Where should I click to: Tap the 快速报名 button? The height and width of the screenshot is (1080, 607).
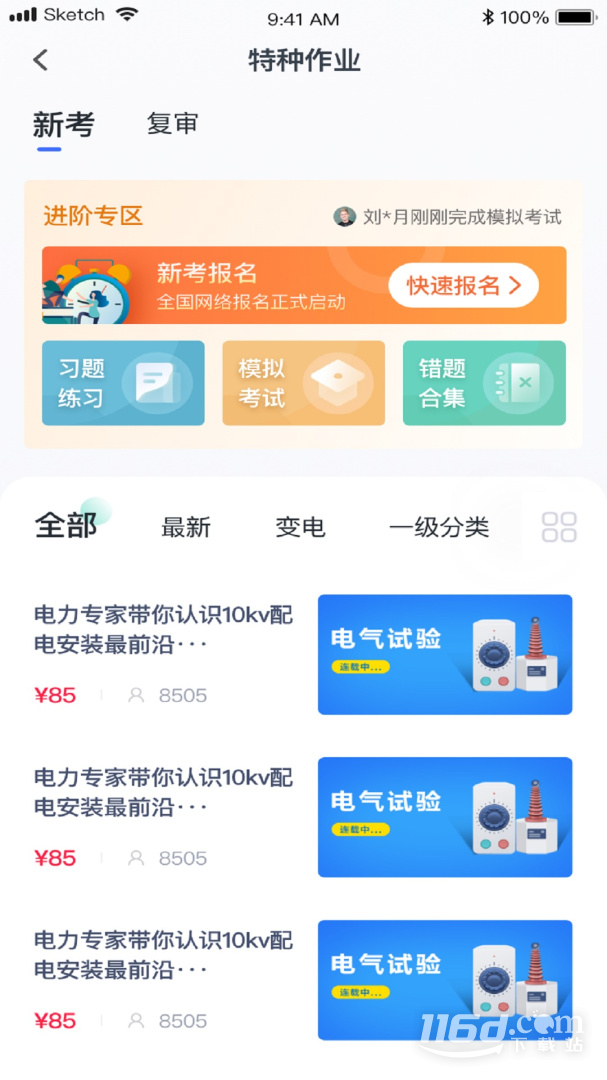pos(463,285)
